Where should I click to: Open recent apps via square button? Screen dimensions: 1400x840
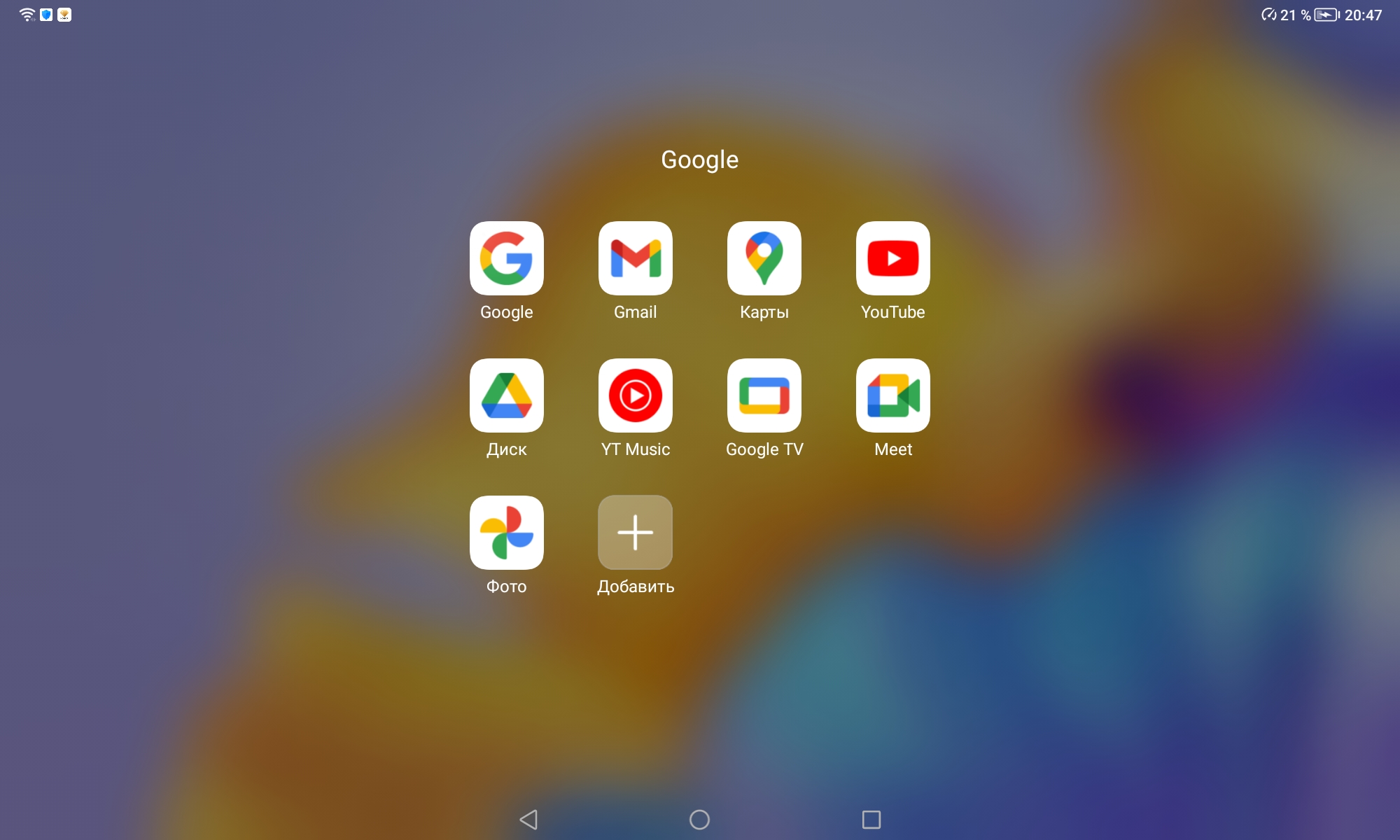pyautogui.click(x=871, y=820)
